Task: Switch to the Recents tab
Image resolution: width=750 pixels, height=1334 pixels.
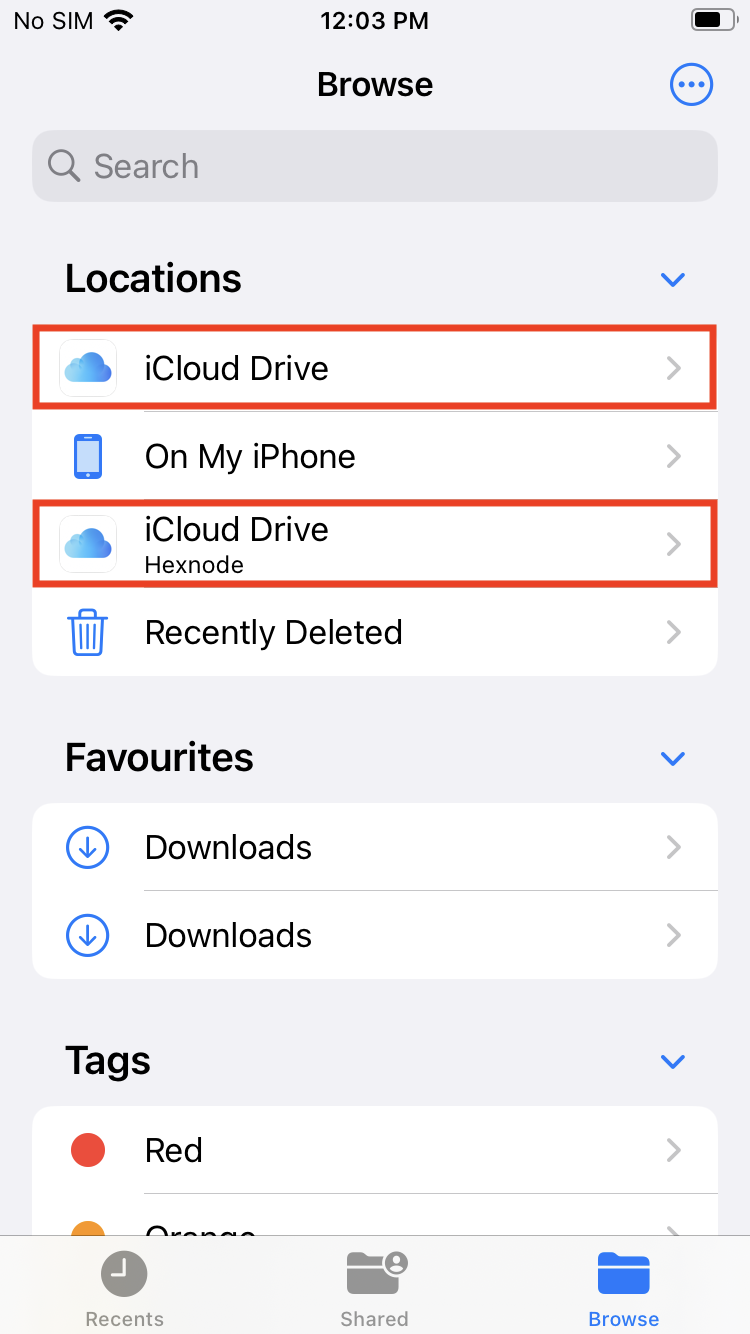Action: [x=125, y=1288]
